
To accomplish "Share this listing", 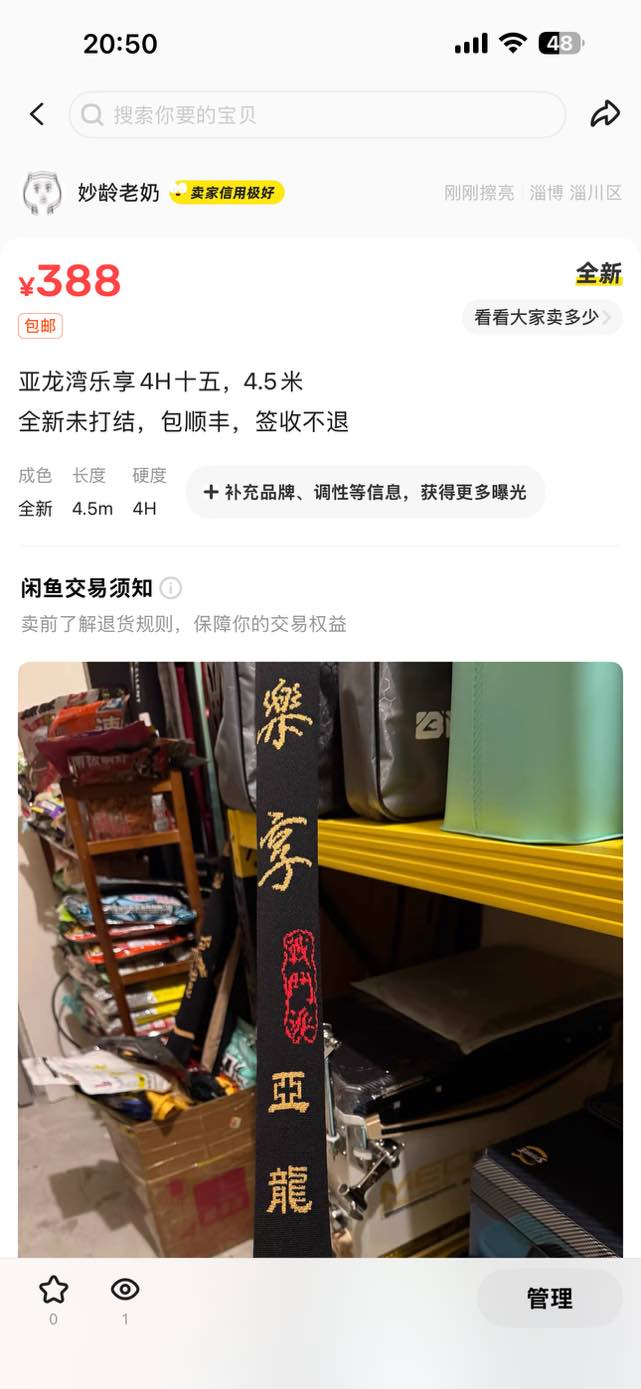I will point(604,114).
